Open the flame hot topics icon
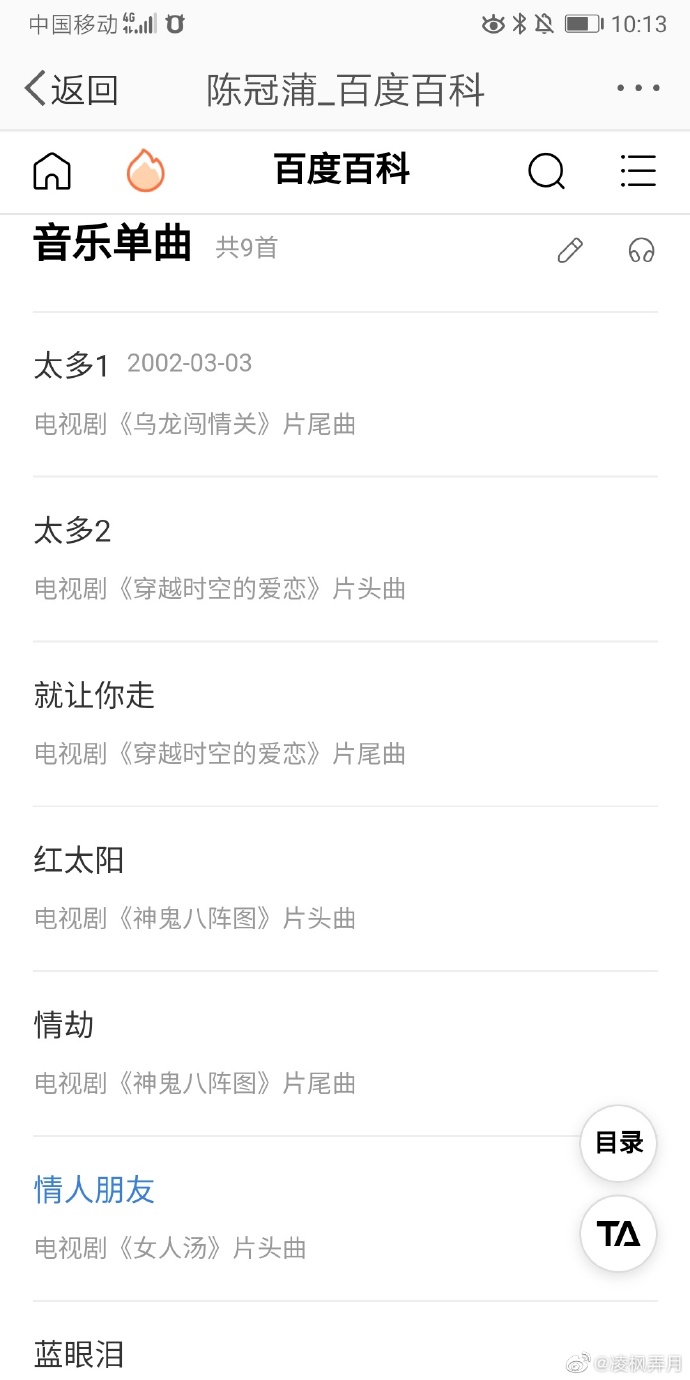The height and width of the screenshot is (1380, 690). 146,172
